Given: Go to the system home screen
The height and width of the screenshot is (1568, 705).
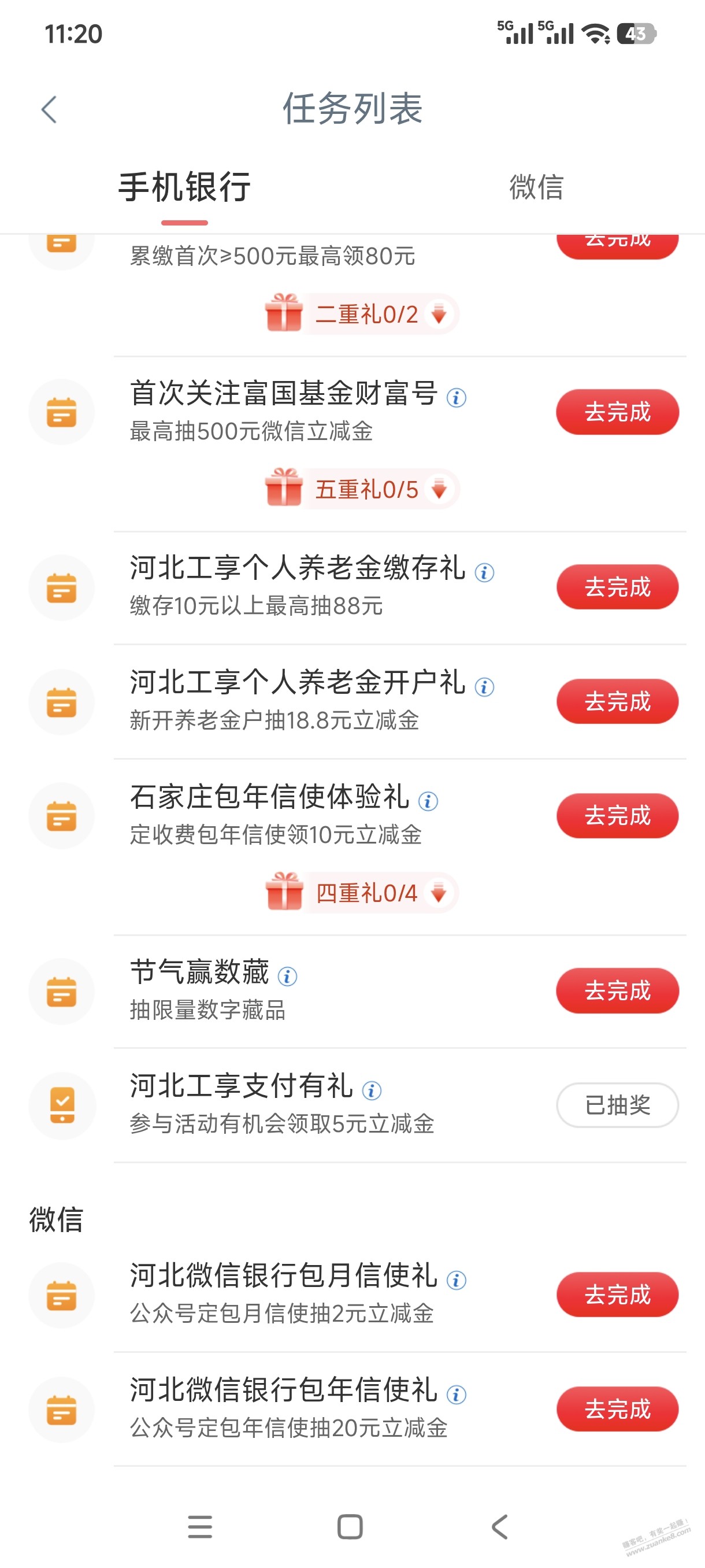Looking at the screenshot, I should (350, 1526).
